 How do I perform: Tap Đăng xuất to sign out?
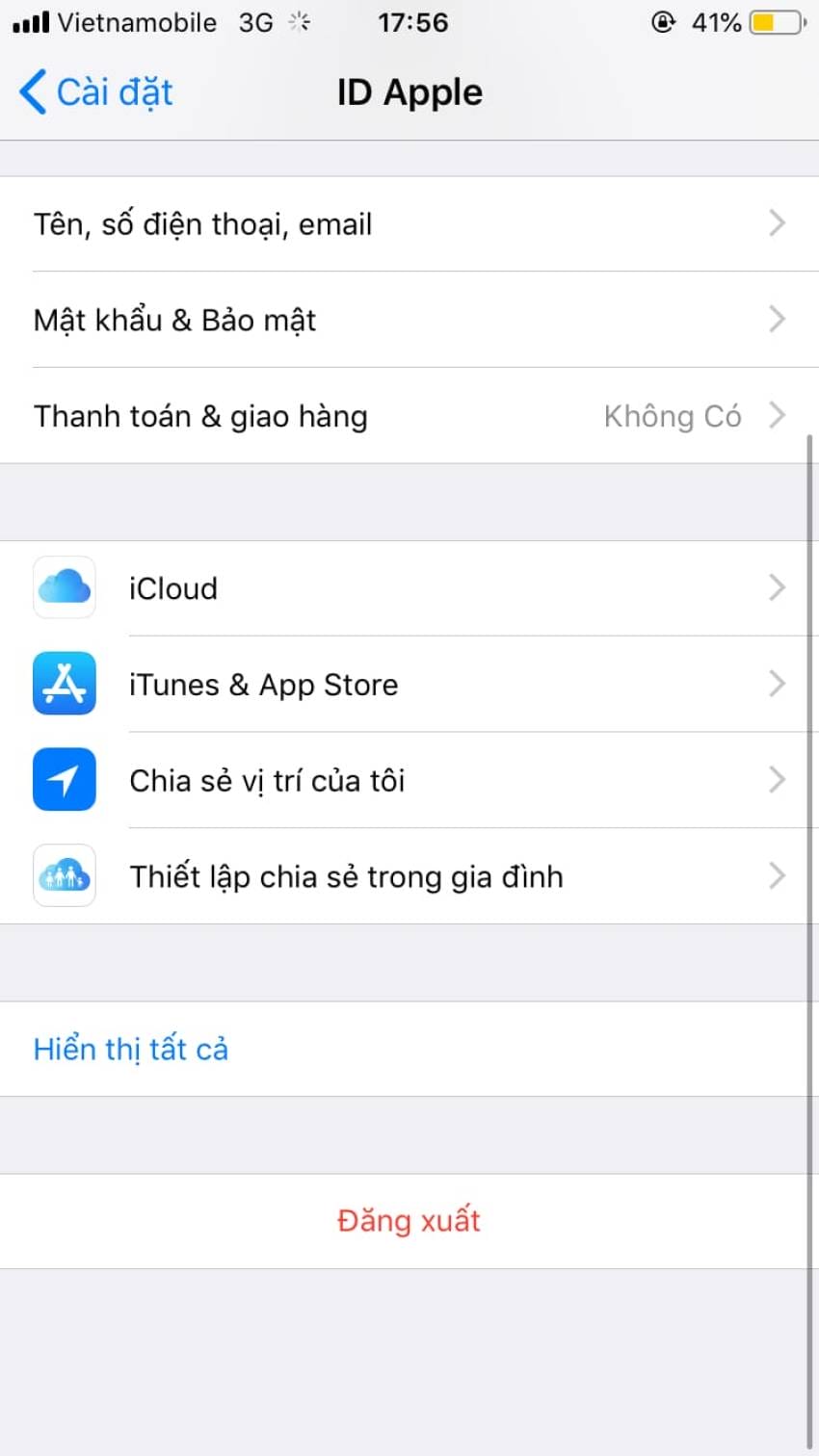(x=409, y=1221)
